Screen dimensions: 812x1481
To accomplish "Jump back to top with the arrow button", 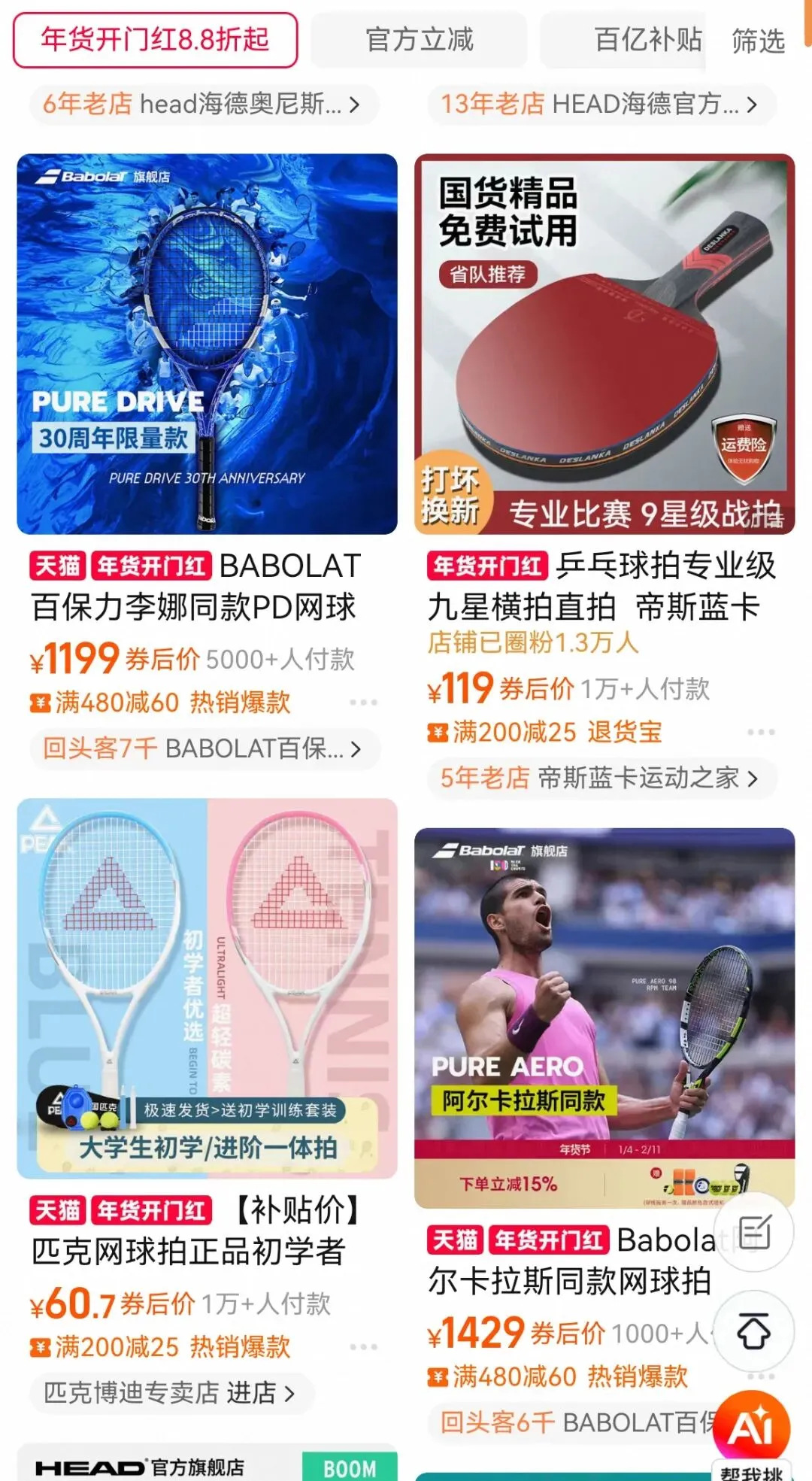I will tap(754, 1331).
